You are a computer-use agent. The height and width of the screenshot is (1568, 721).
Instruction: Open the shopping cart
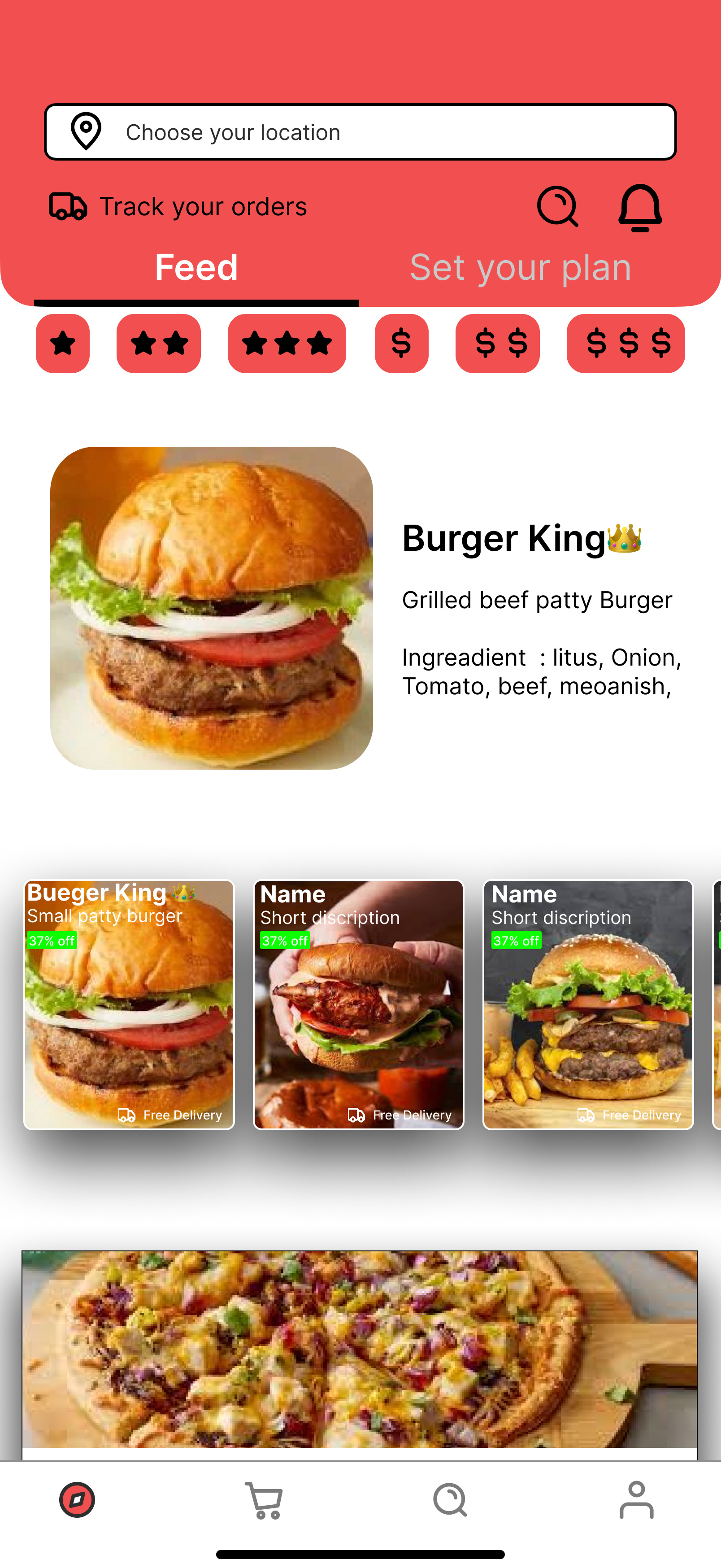[x=264, y=1499]
